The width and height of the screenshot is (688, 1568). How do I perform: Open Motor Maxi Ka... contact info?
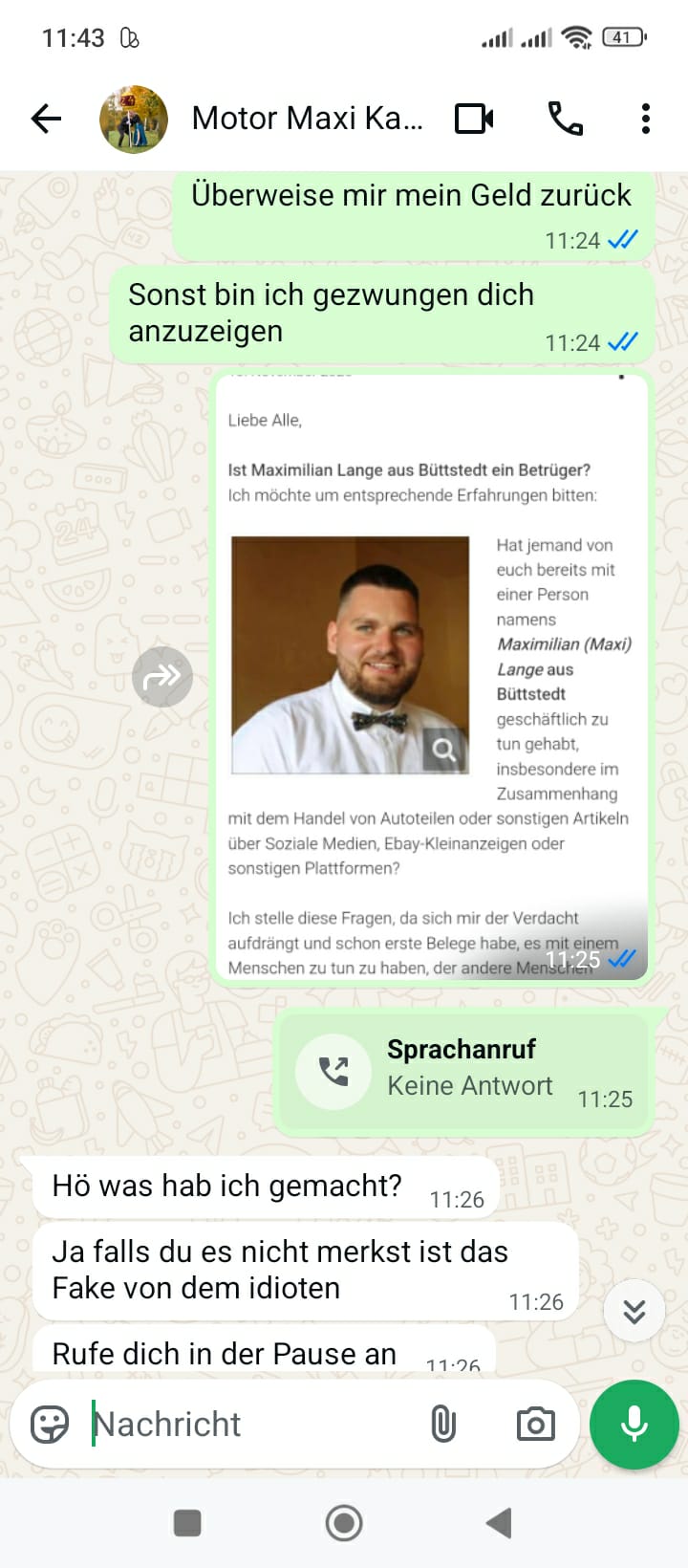click(307, 119)
